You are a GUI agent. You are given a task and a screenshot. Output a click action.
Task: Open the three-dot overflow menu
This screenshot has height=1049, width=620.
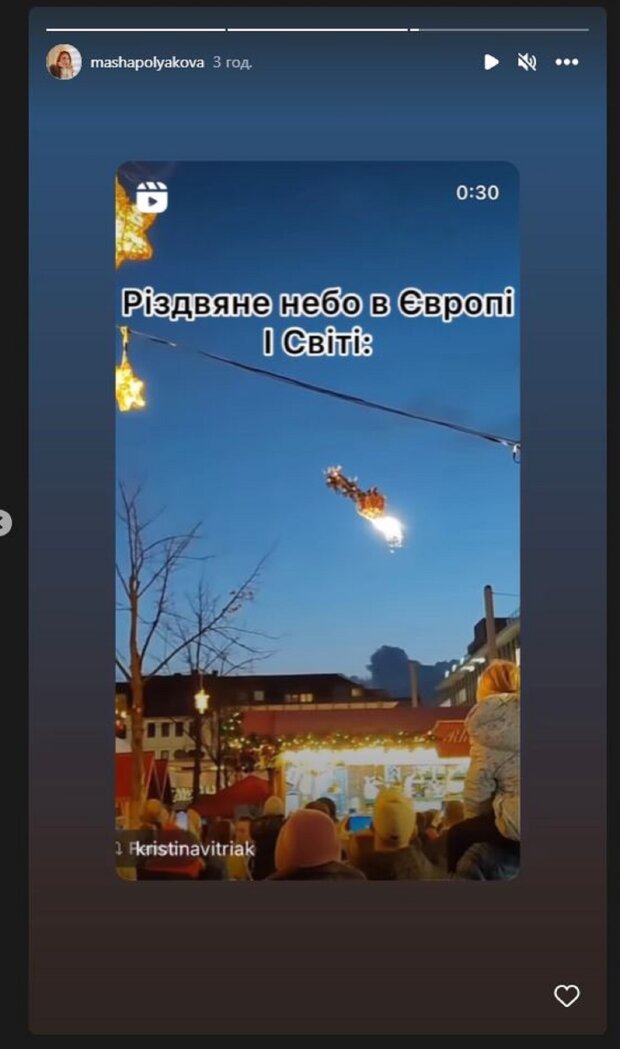pos(567,62)
